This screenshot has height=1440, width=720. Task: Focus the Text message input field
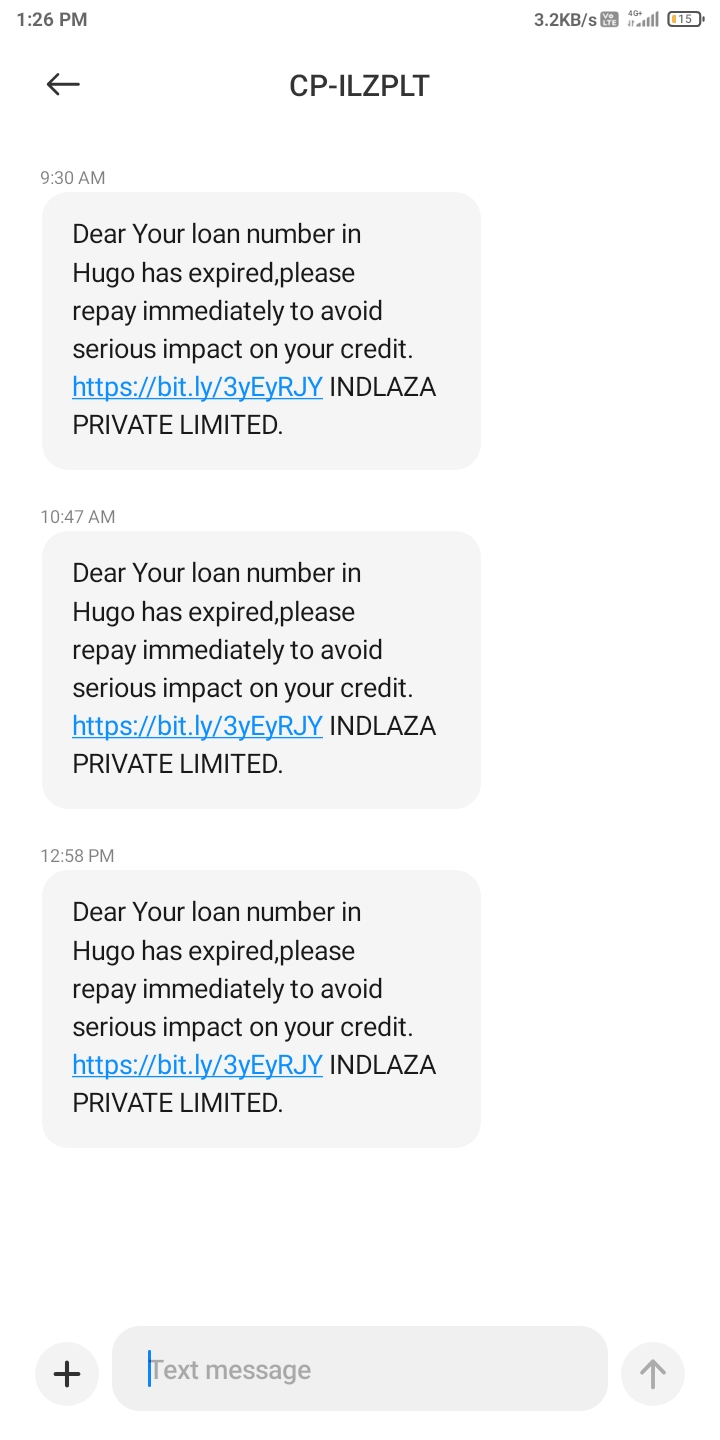[x=360, y=1369]
